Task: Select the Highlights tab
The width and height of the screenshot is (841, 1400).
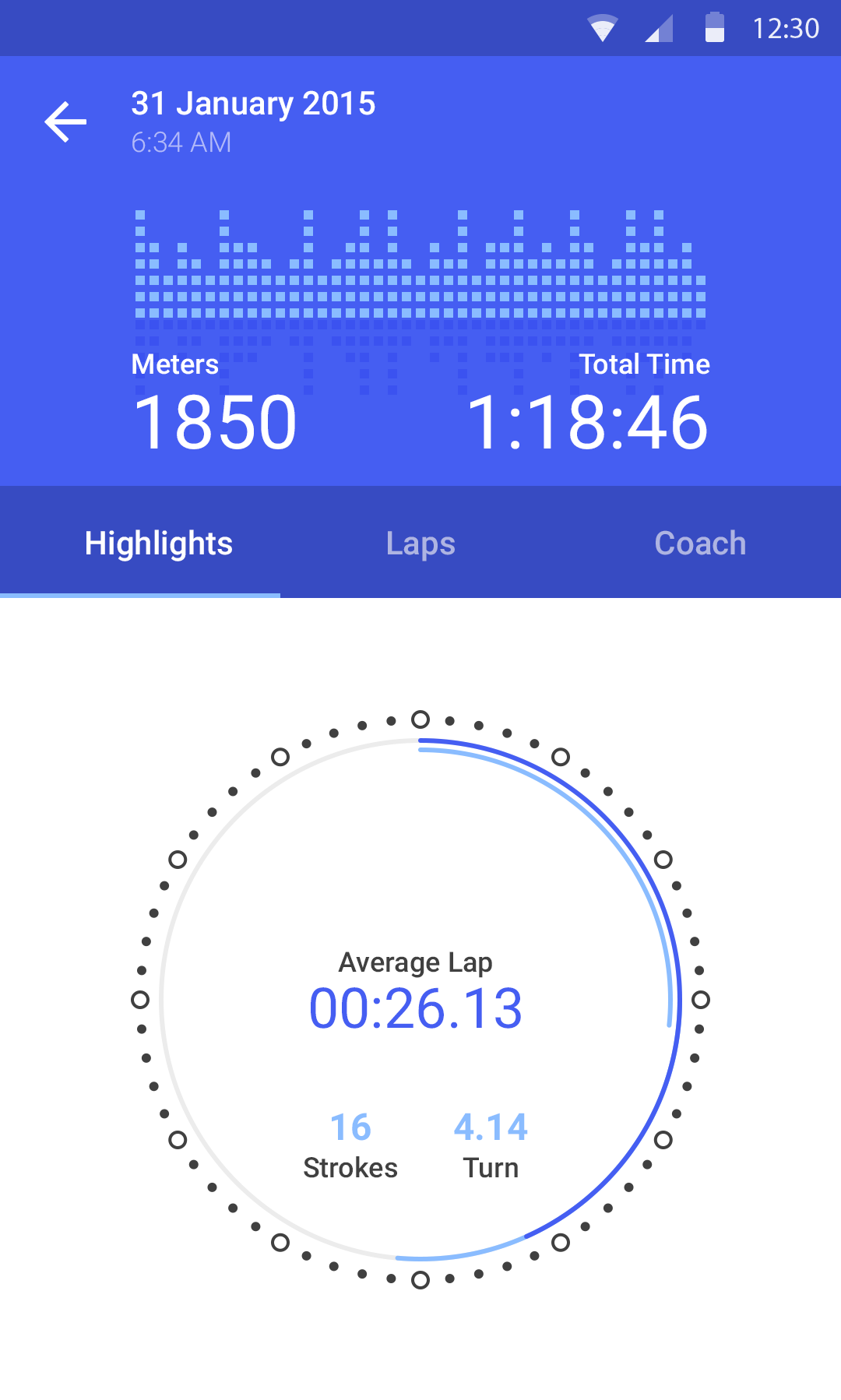Action: [x=140, y=543]
